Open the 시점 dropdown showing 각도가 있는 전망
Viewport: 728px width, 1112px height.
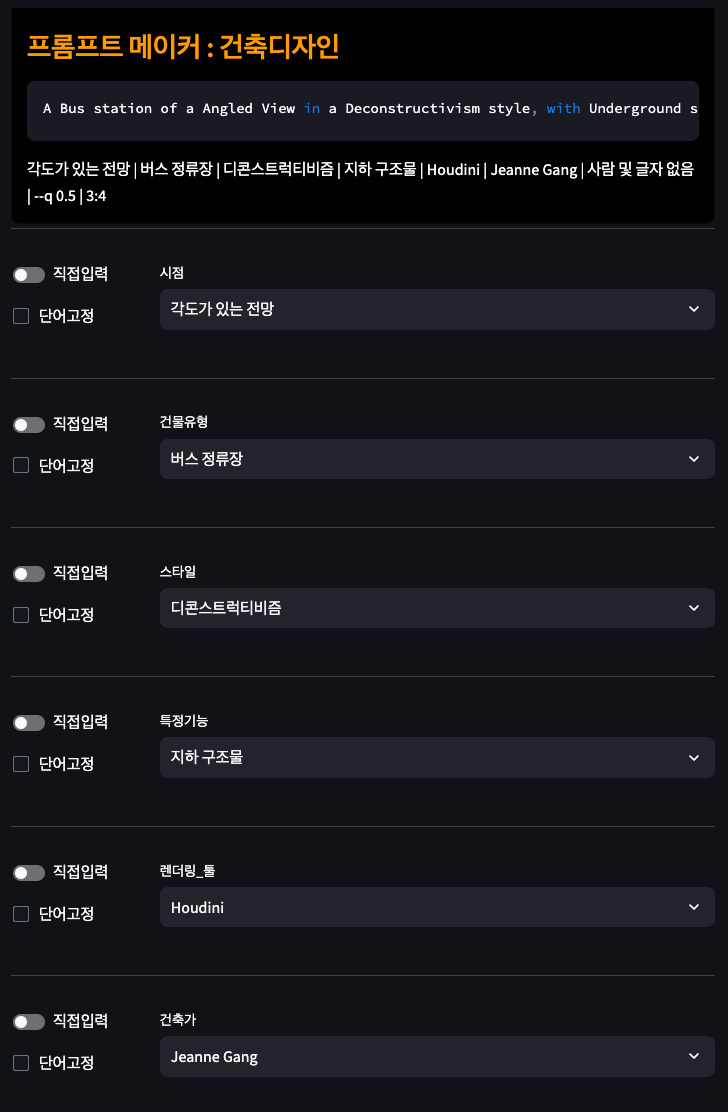click(437, 309)
